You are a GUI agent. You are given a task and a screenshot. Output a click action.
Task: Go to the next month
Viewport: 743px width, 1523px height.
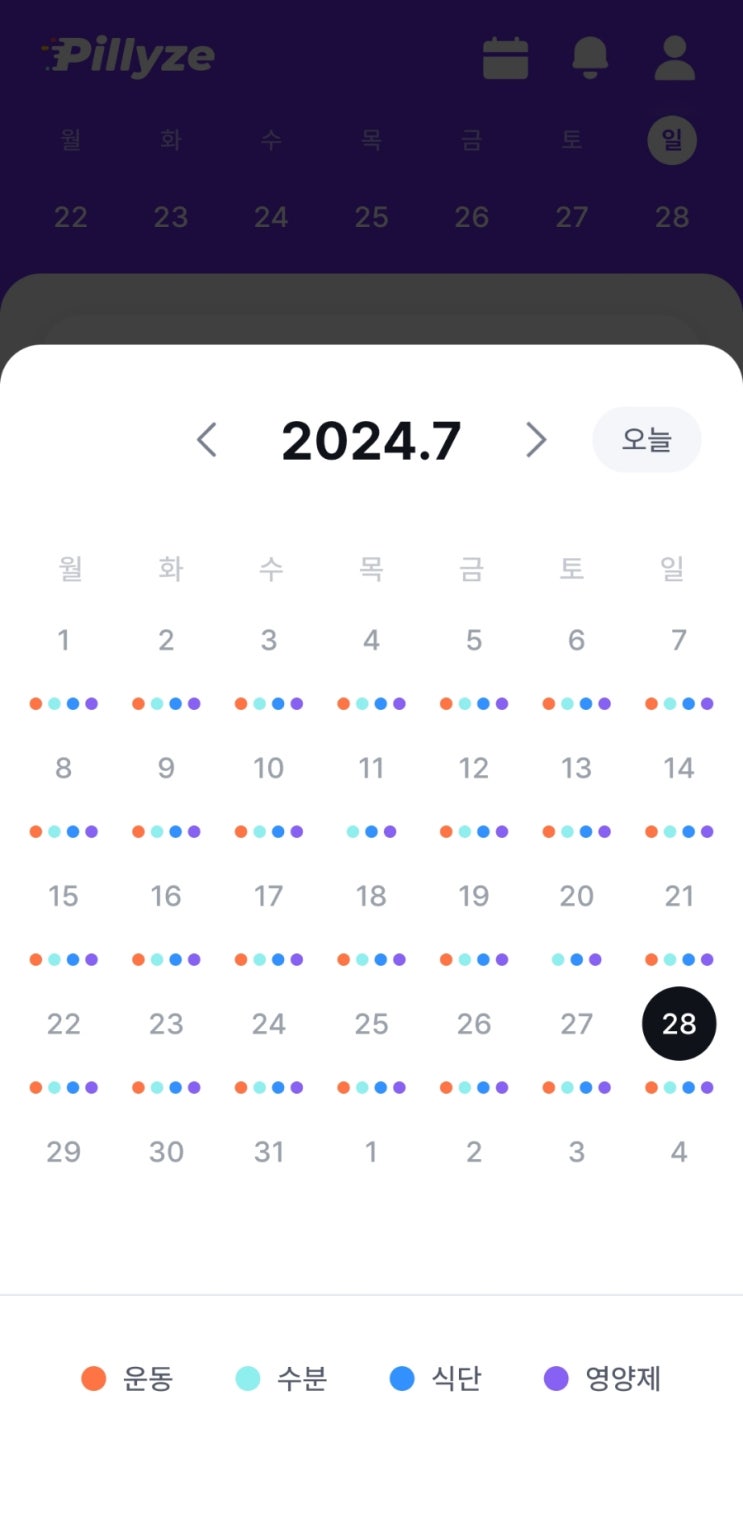[536, 440]
